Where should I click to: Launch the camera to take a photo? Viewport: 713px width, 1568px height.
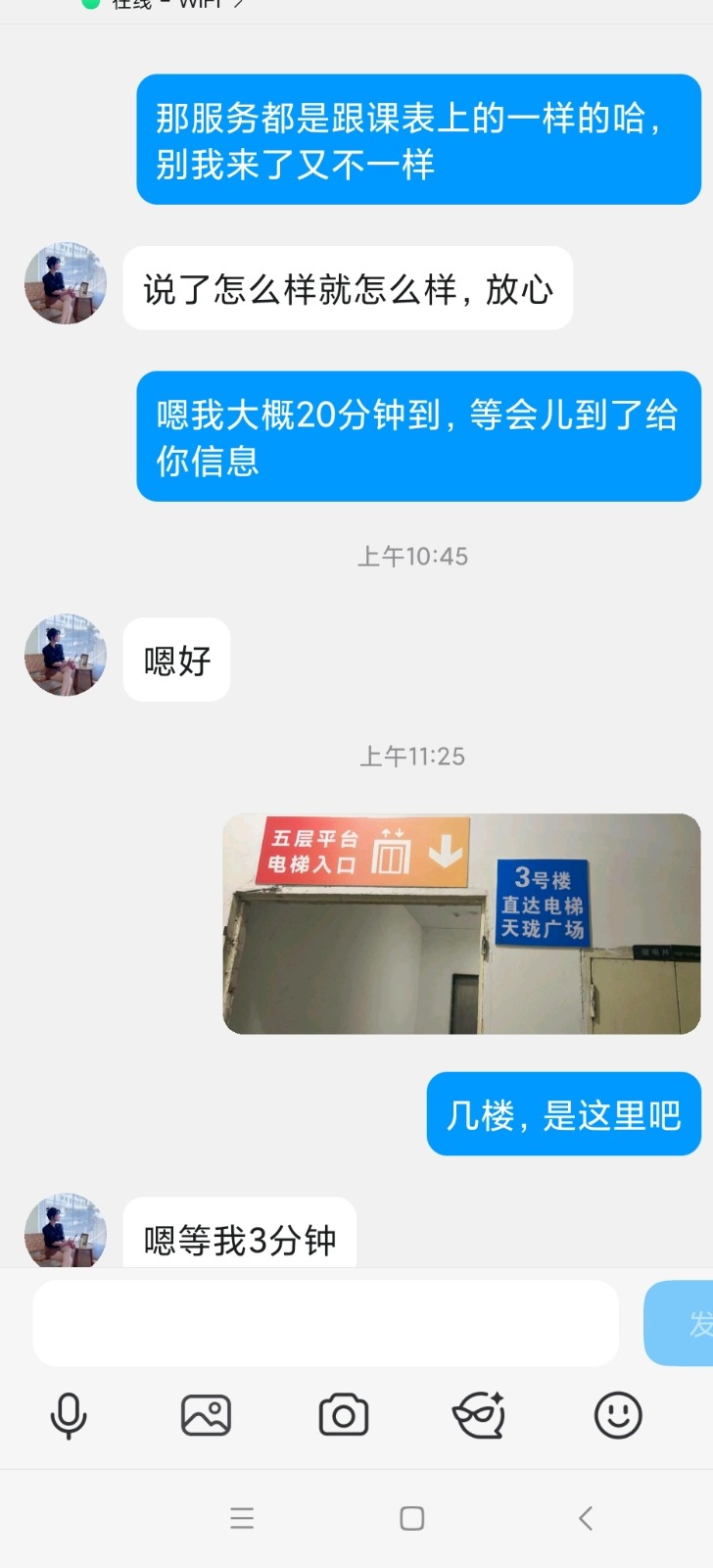[x=343, y=1415]
